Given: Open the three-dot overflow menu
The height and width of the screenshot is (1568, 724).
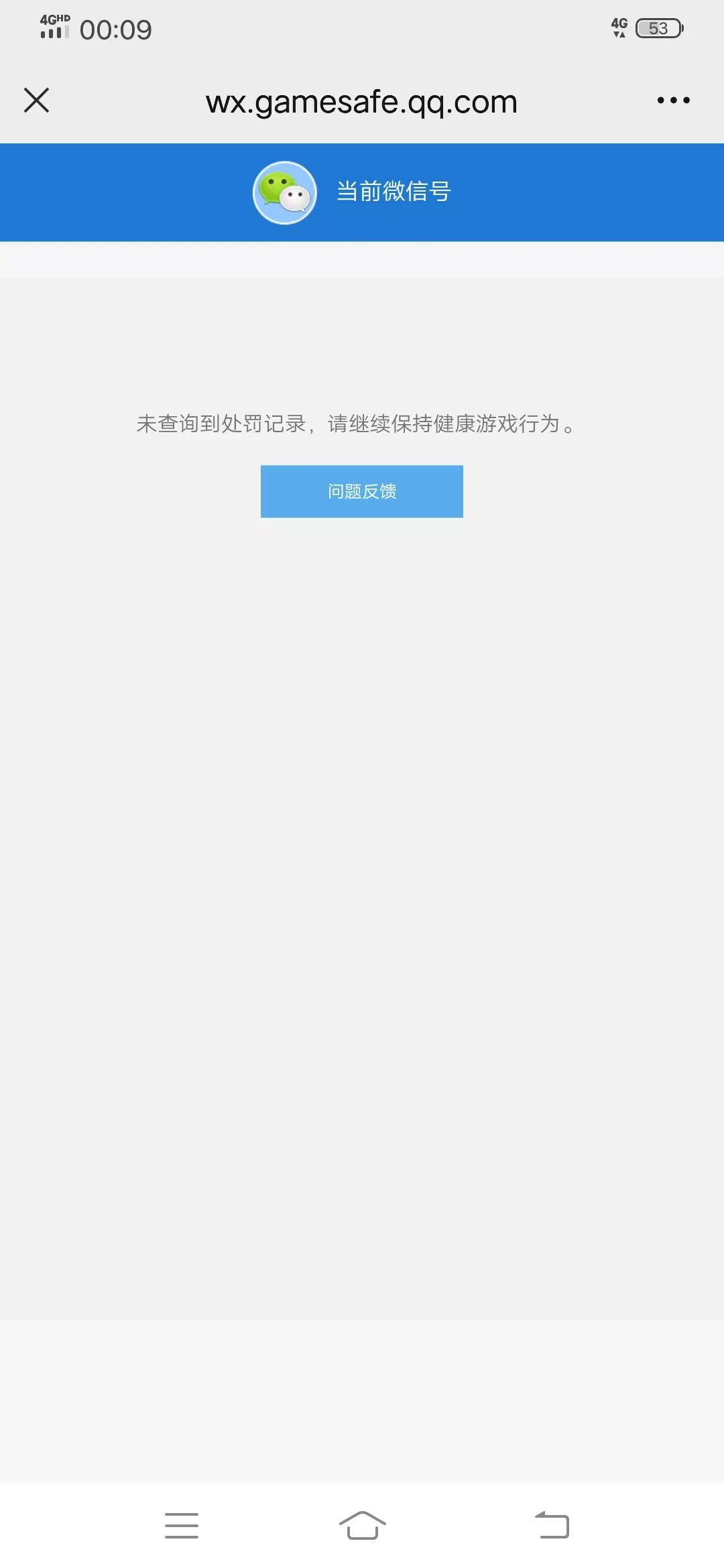Looking at the screenshot, I should coord(673,101).
